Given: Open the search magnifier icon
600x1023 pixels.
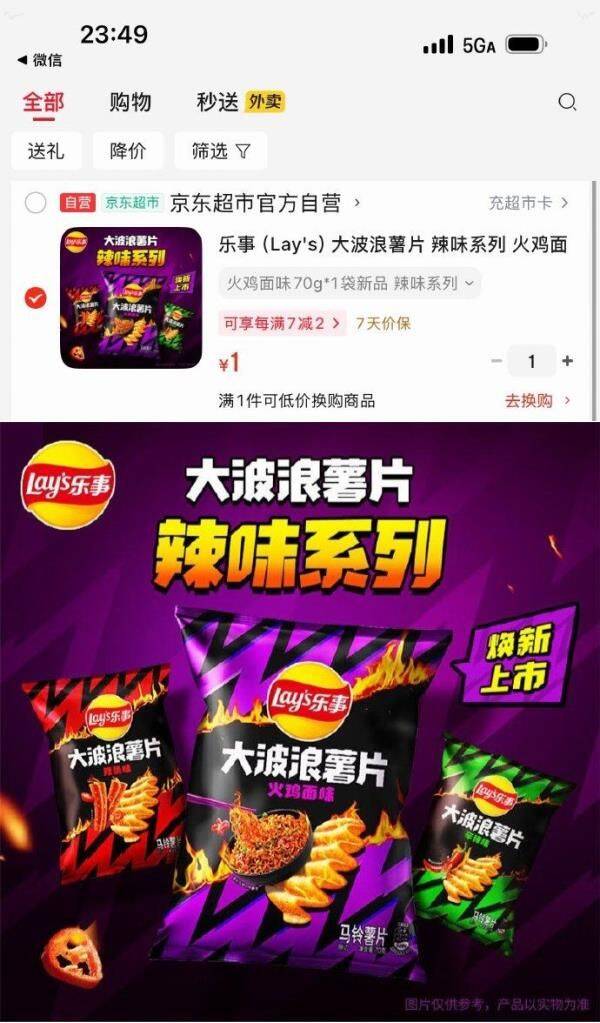Looking at the screenshot, I should (567, 102).
